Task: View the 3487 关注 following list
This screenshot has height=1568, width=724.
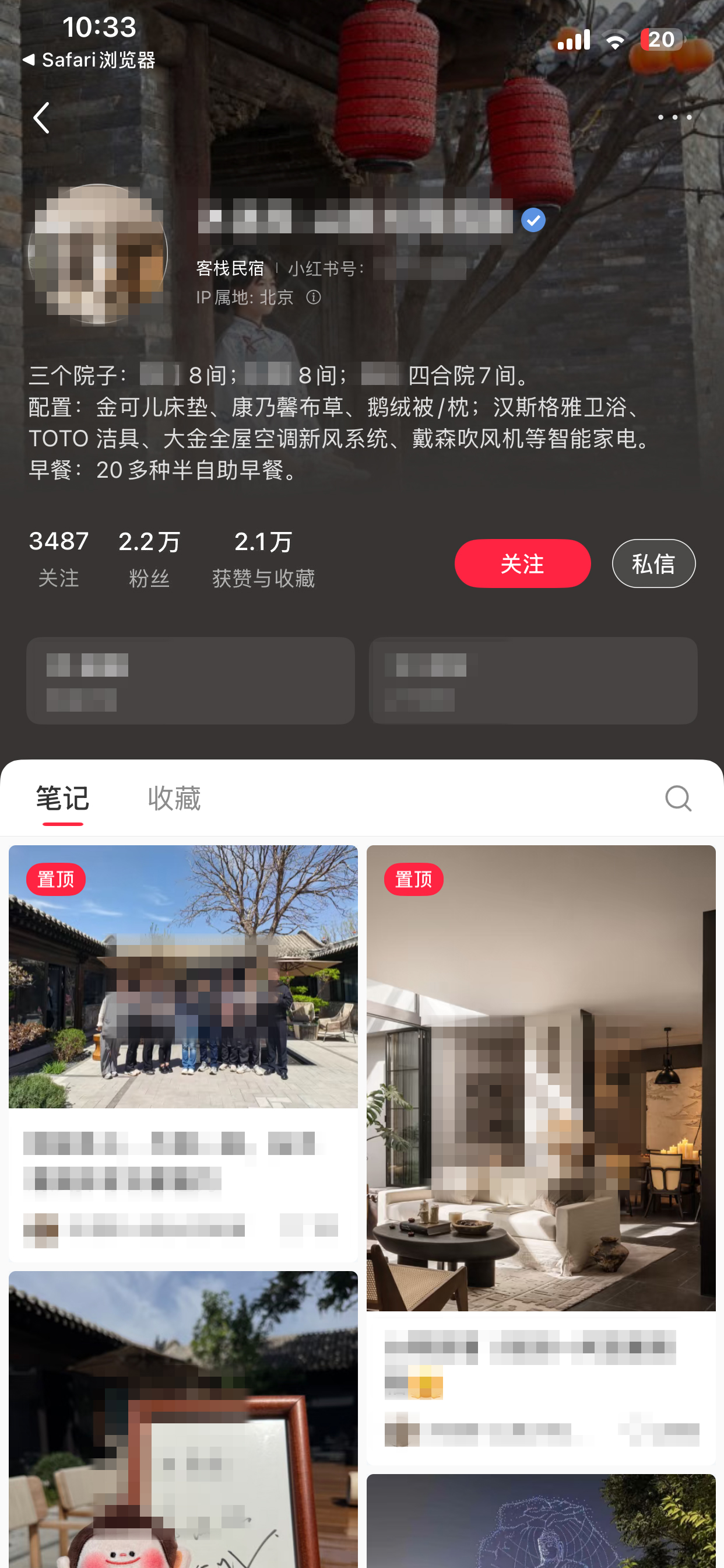Action: pyautogui.click(x=58, y=558)
